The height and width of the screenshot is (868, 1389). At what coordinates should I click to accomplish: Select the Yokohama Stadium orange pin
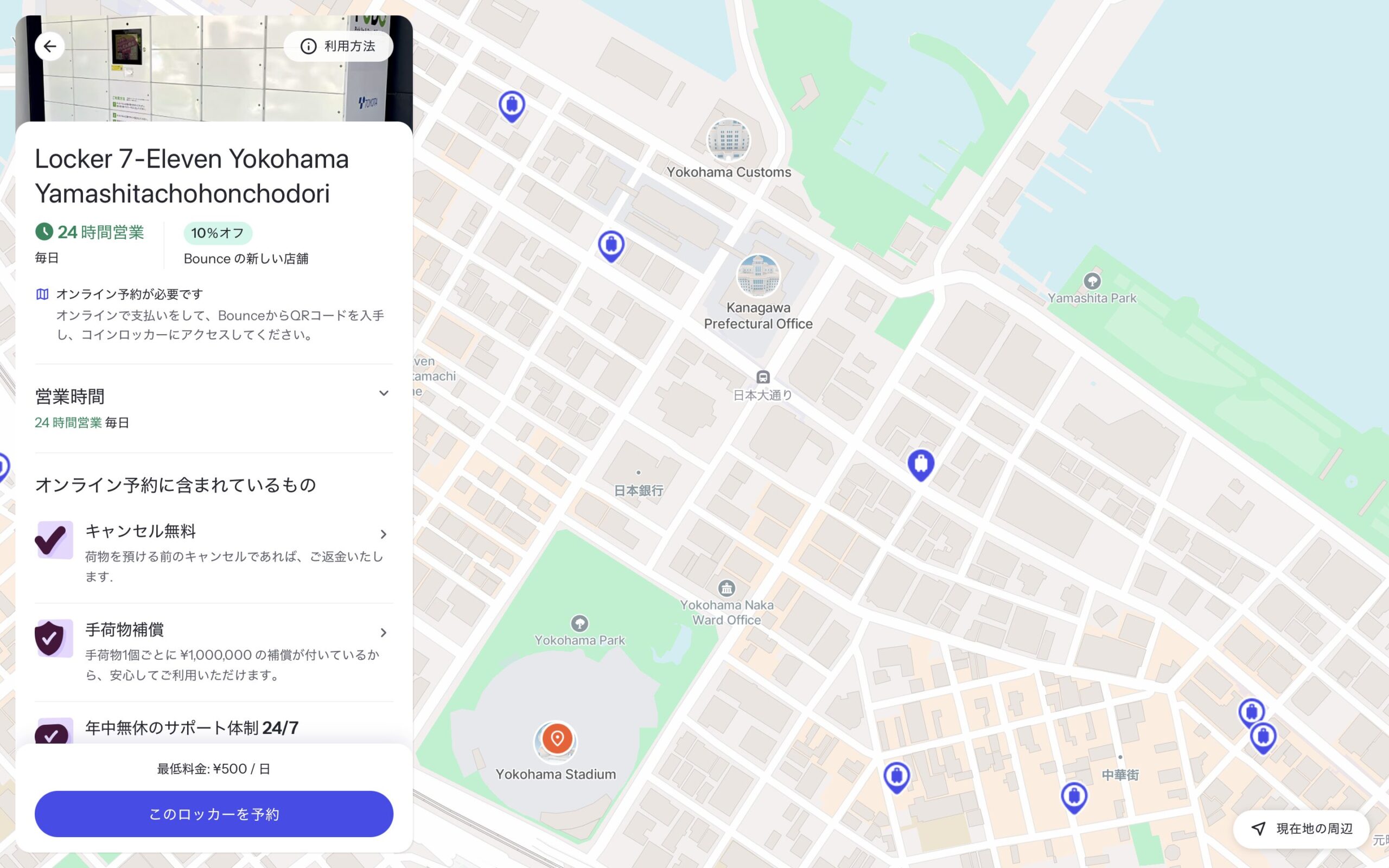coord(556,739)
